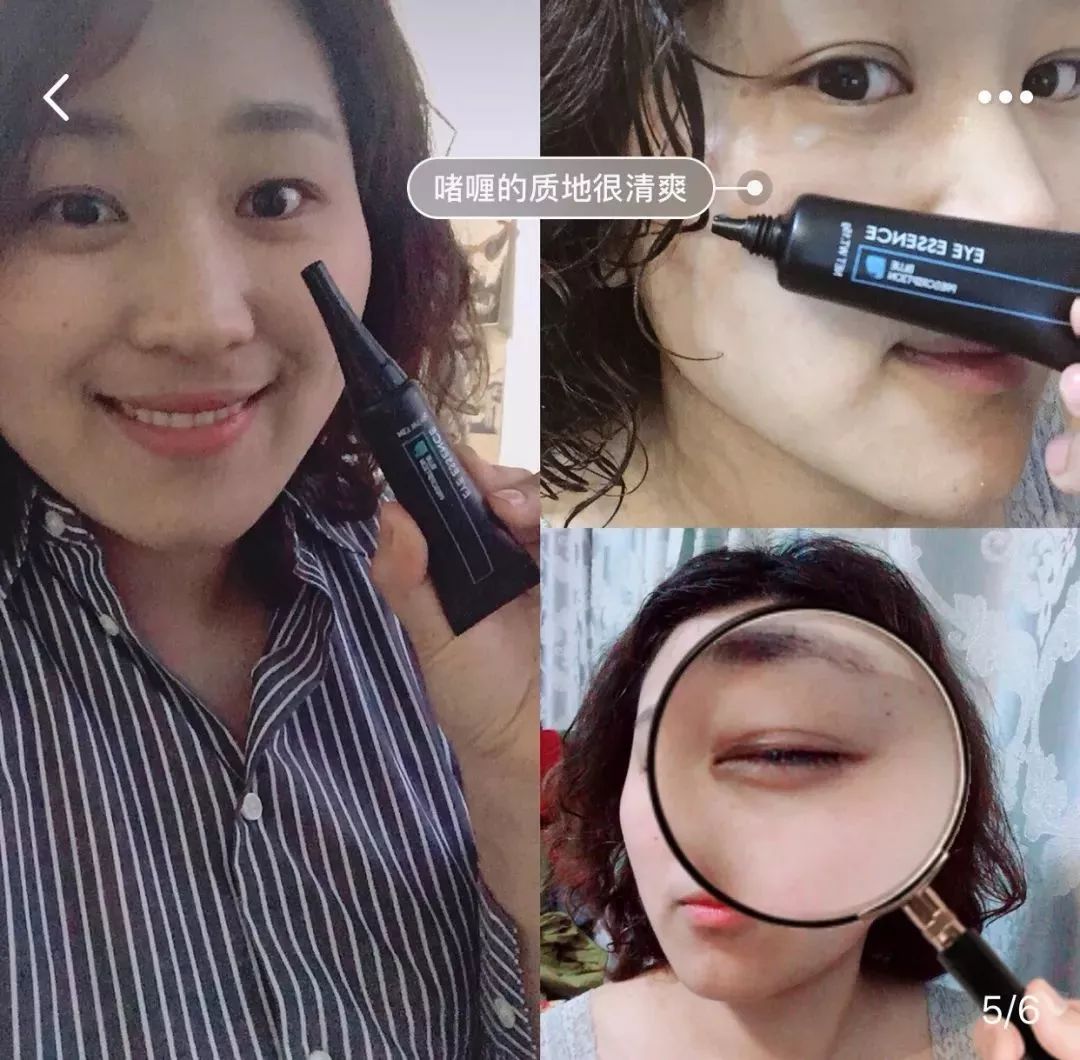Go back using the arrow
The image size is (1080, 1060).
point(57,97)
